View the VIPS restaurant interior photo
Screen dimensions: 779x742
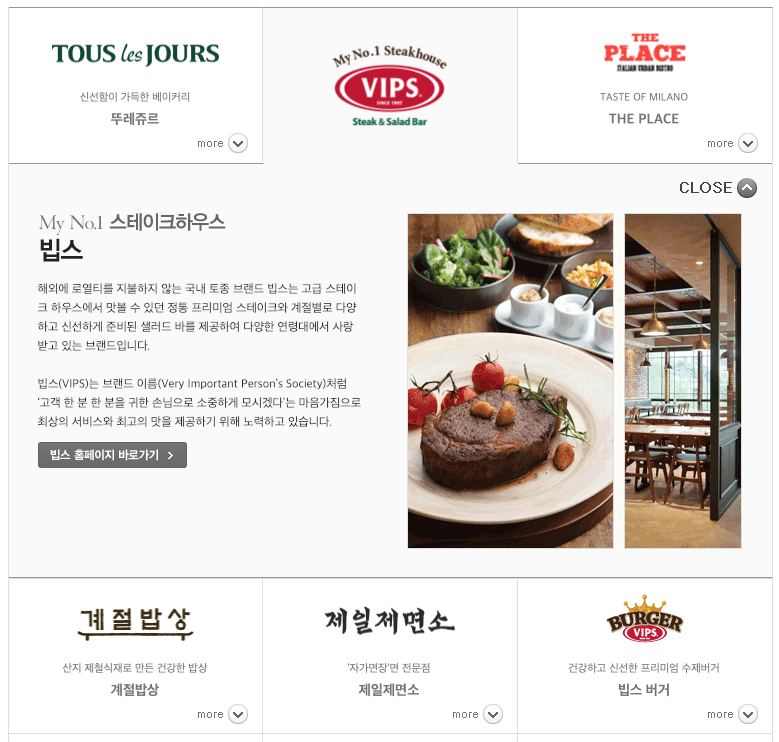(683, 381)
